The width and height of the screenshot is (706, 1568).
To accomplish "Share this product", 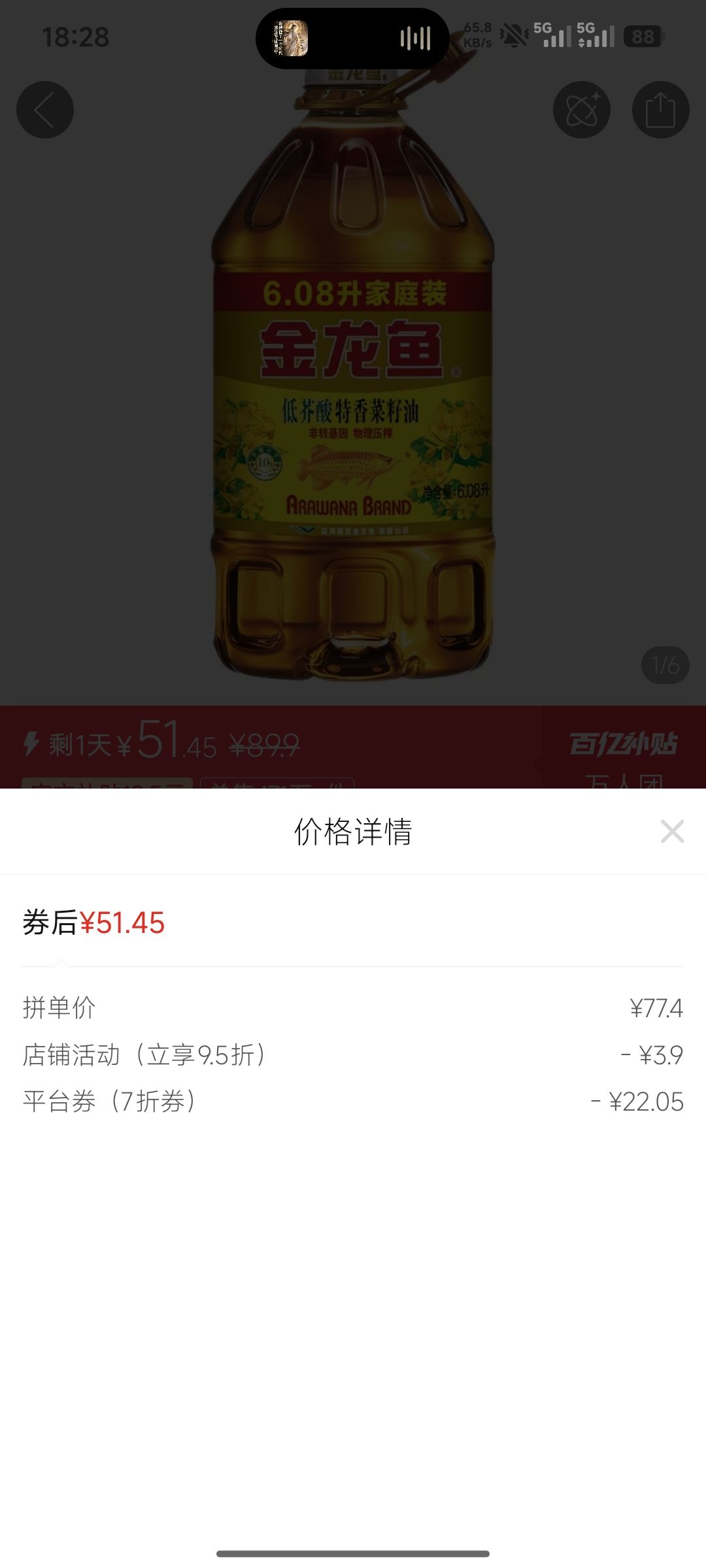I will [x=661, y=110].
